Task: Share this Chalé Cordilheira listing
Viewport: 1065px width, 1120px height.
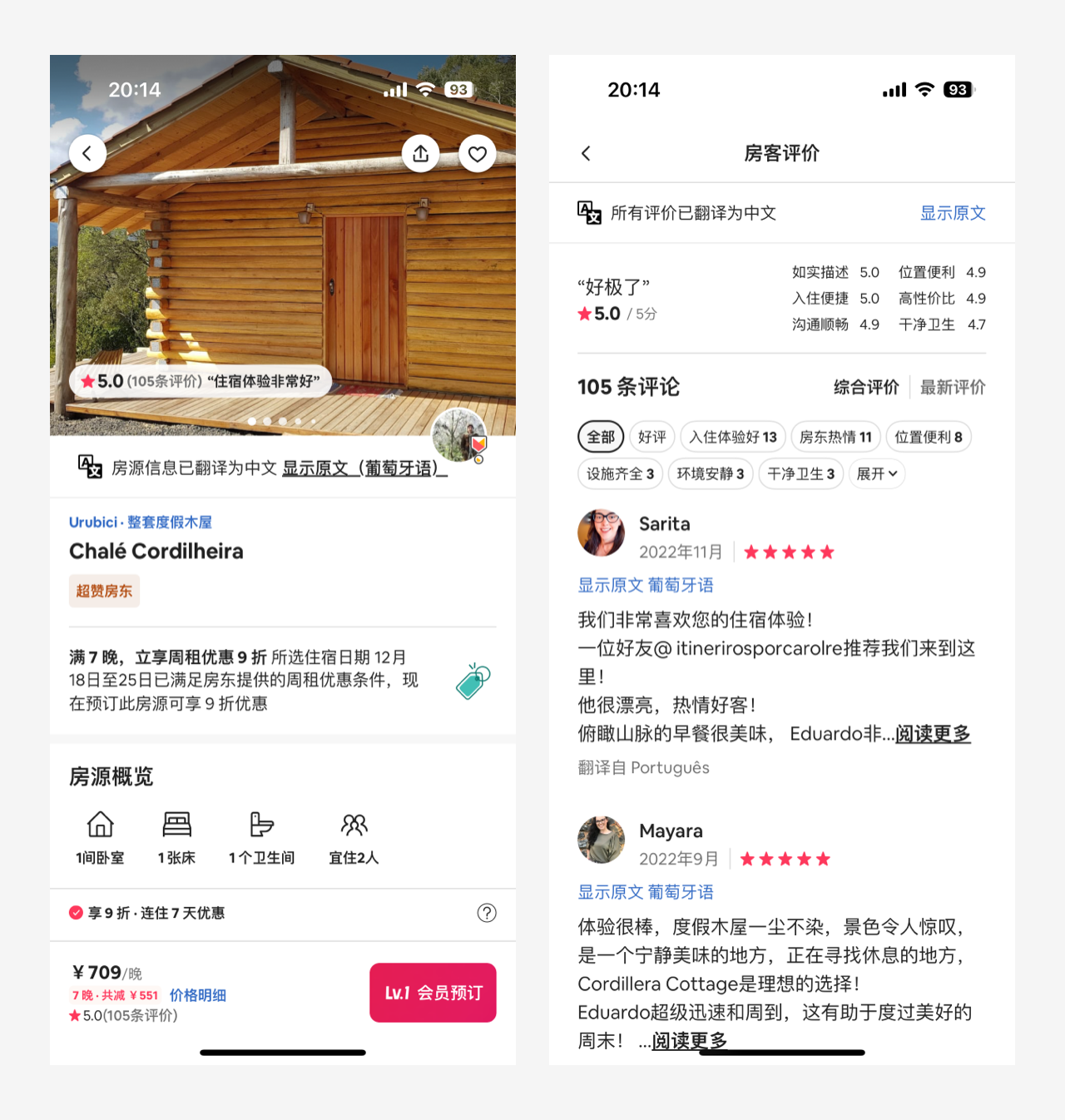Action: (421, 154)
